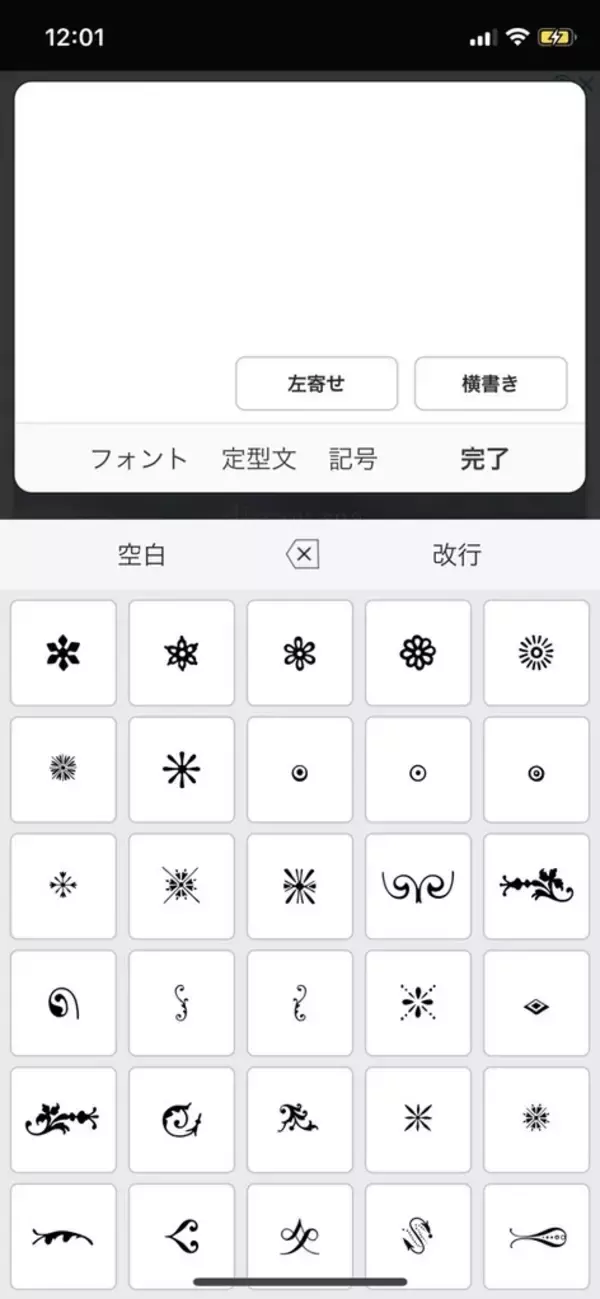The image size is (600, 1299).
Task: Tap the 横書き writing direction button
Action: [x=490, y=384]
